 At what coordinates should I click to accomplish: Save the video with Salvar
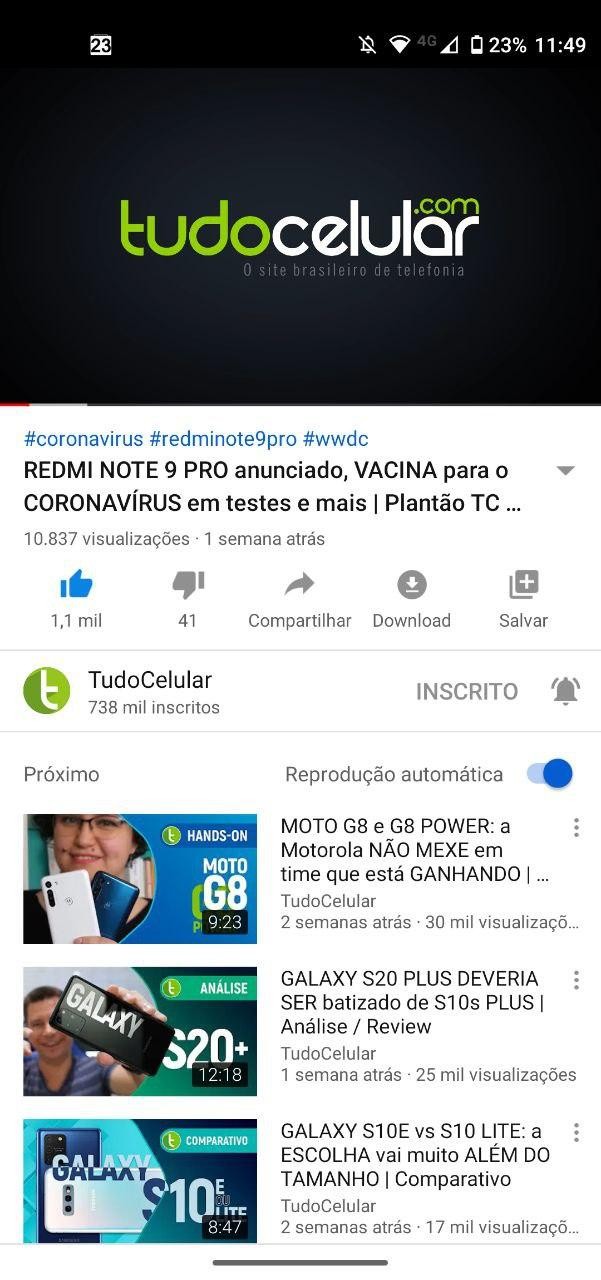(523, 598)
